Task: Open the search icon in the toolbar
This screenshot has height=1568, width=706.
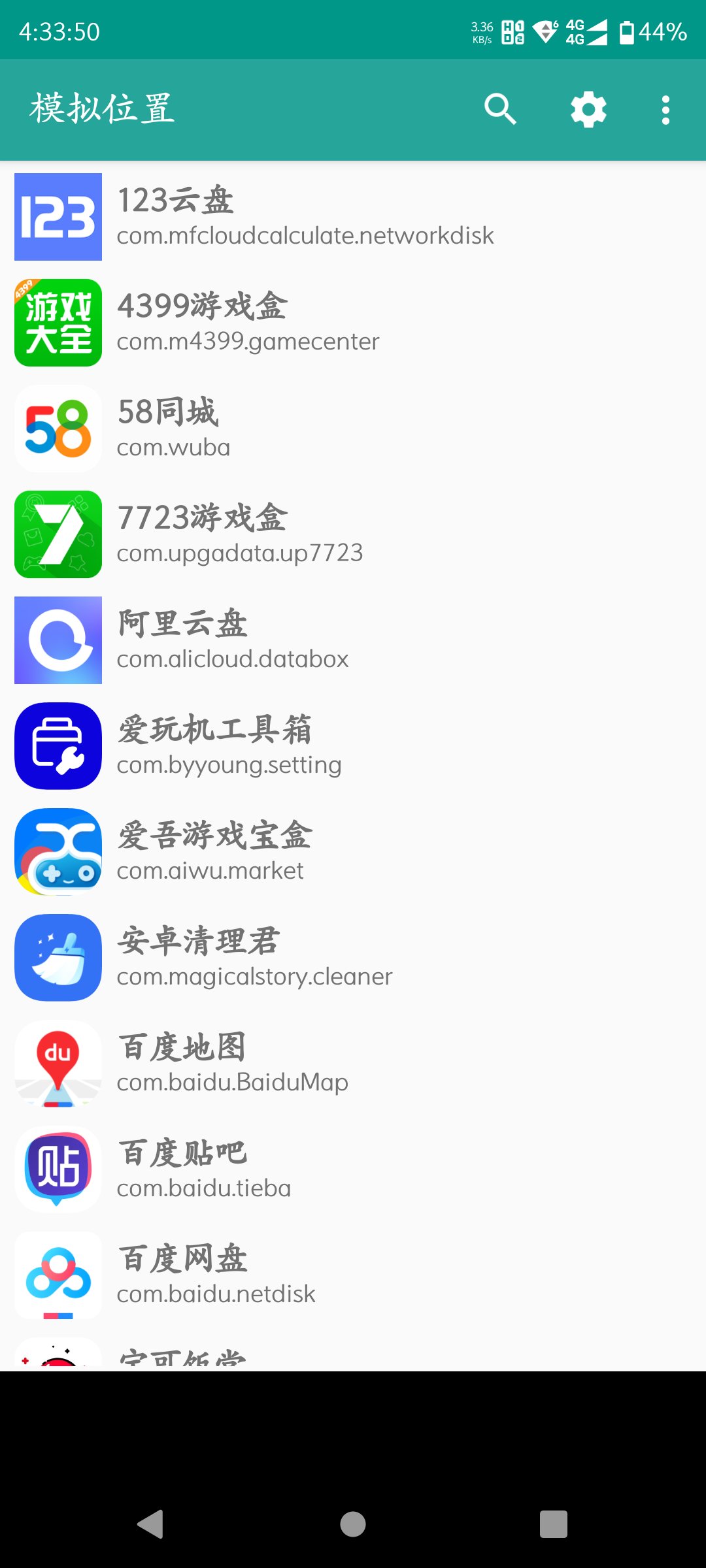Action: [x=500, y=108]
